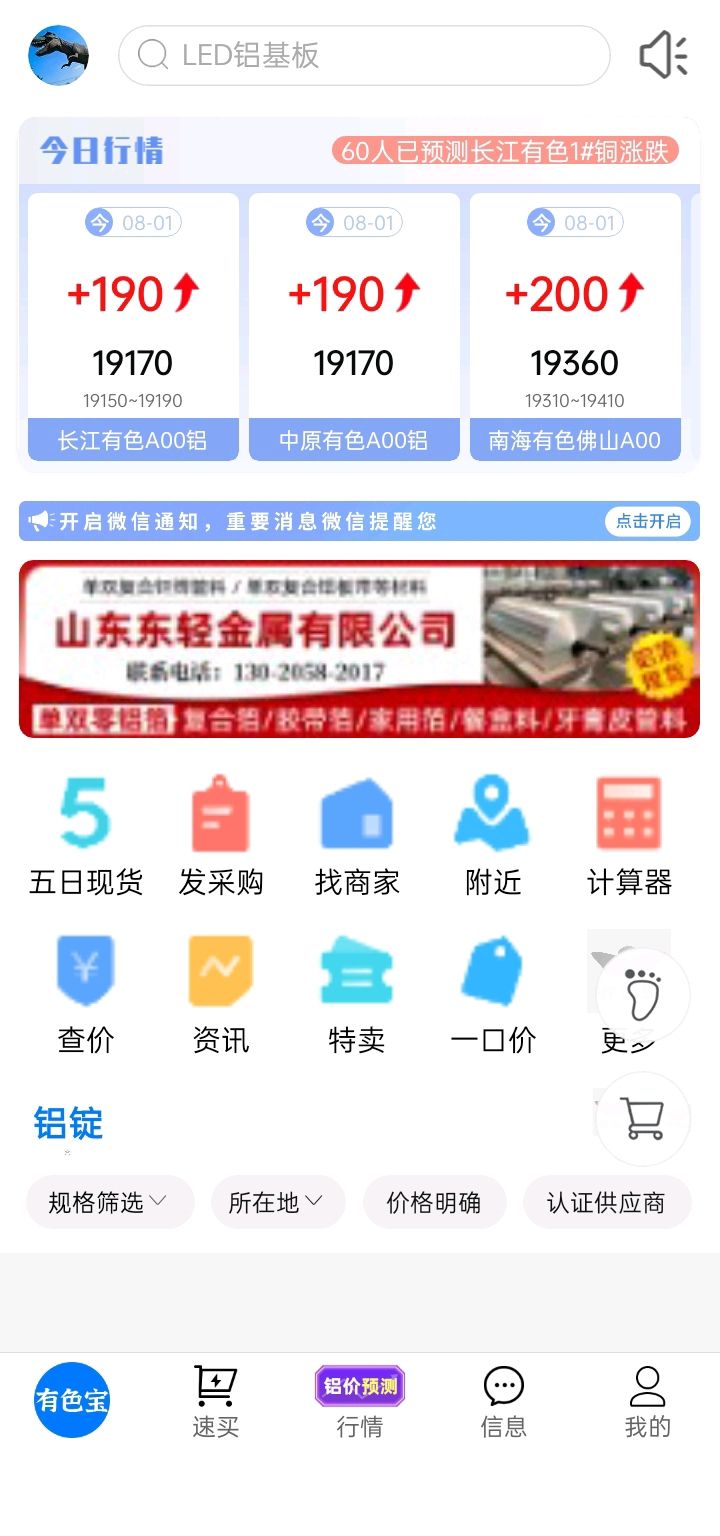Open the 山东东轻金属有限公司 ad banner
The width and height of the screenshot is (720, 1536).
pyautogui.click(x=359, y=649)
